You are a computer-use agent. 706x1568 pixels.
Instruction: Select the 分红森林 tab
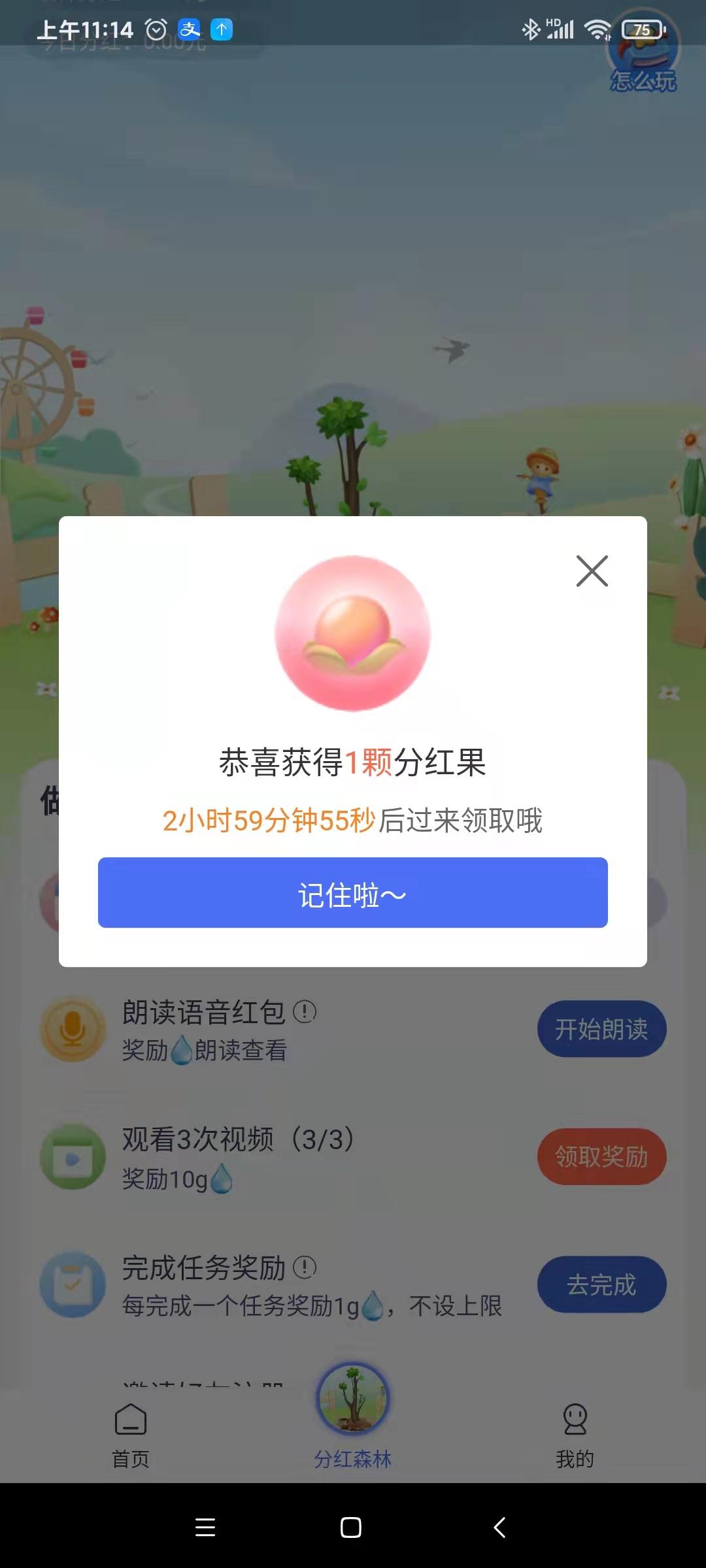[x=353, y=1418]
